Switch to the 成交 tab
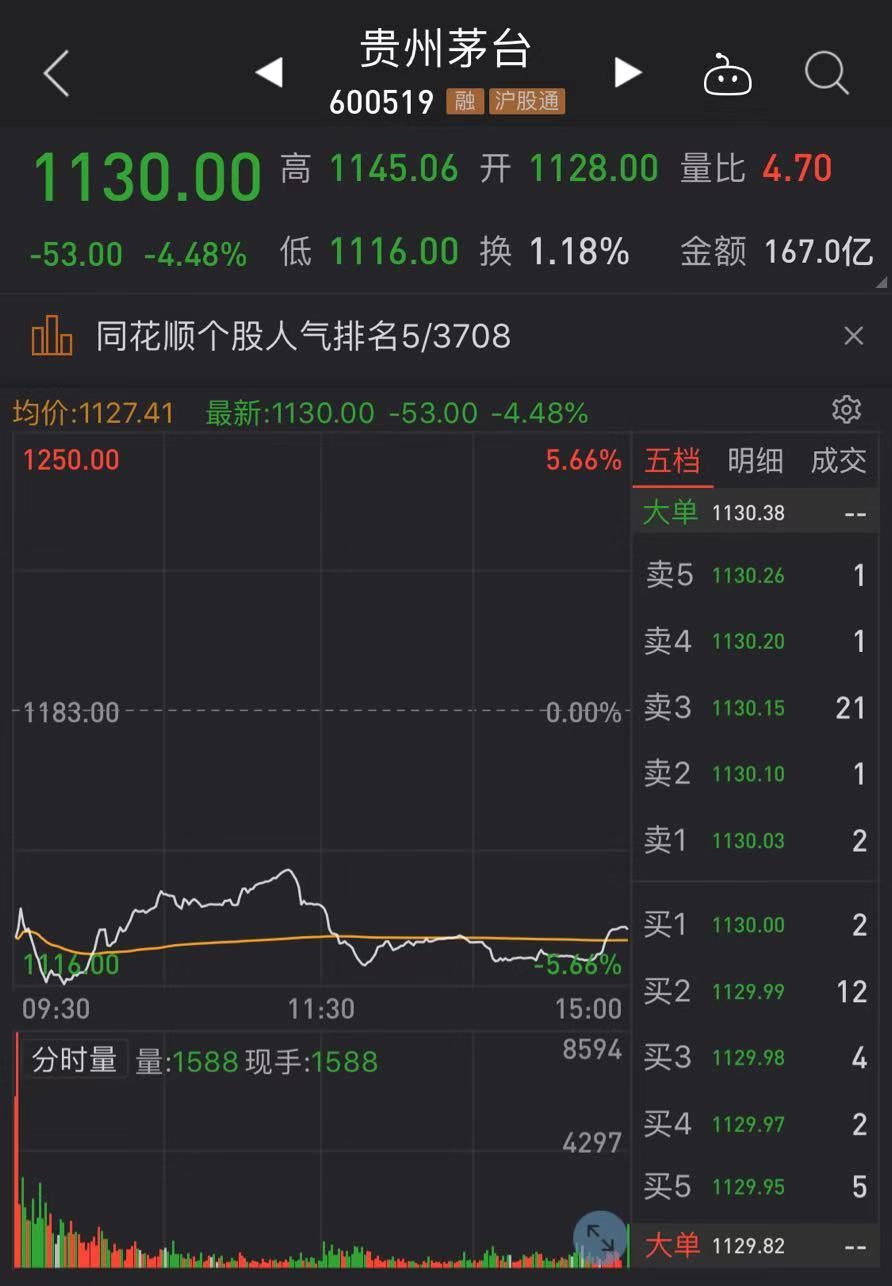The width and height of the screenshot is (892, 1286). tap(838, 461)
